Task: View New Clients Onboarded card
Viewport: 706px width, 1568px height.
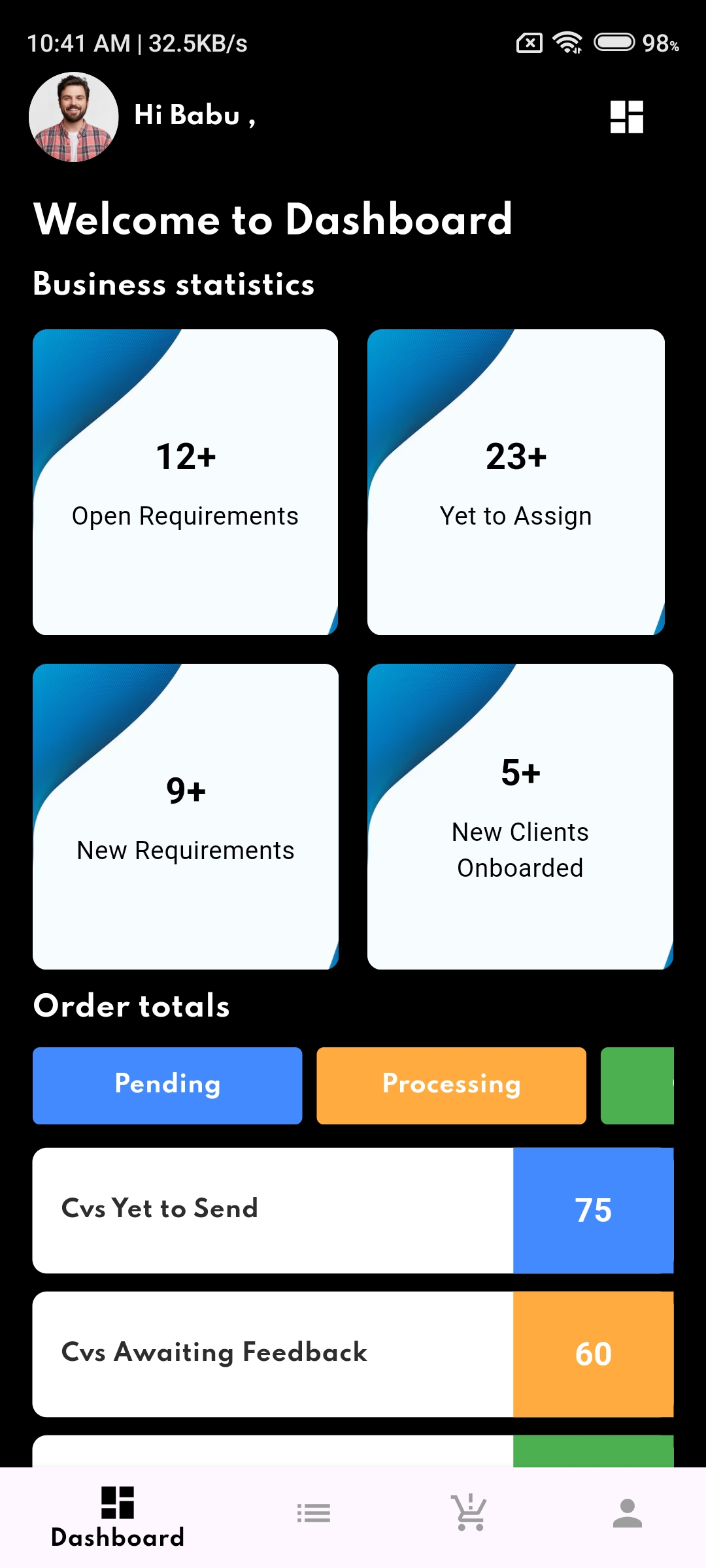Action: (520, 817)
